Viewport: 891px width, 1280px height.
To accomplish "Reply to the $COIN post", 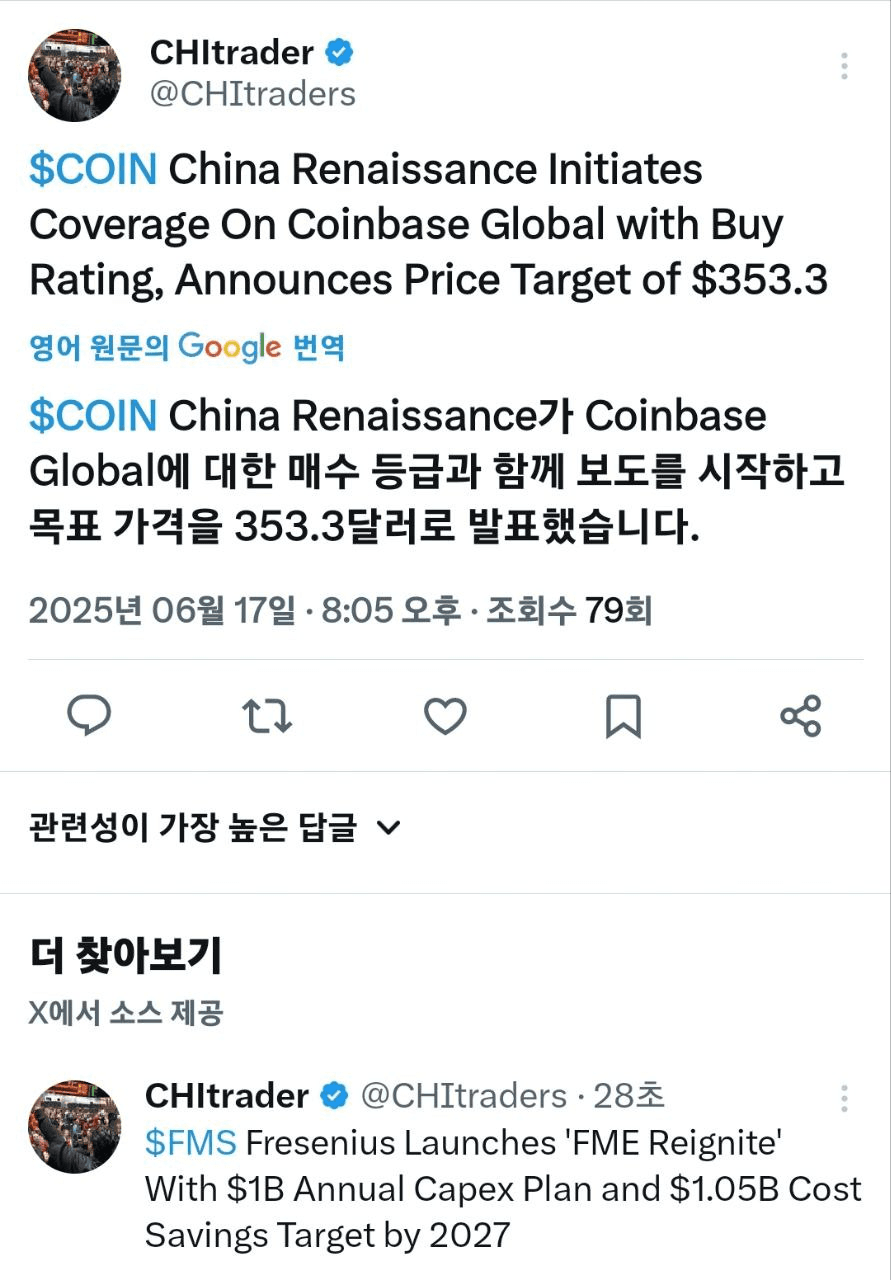I will coord(89,716).
